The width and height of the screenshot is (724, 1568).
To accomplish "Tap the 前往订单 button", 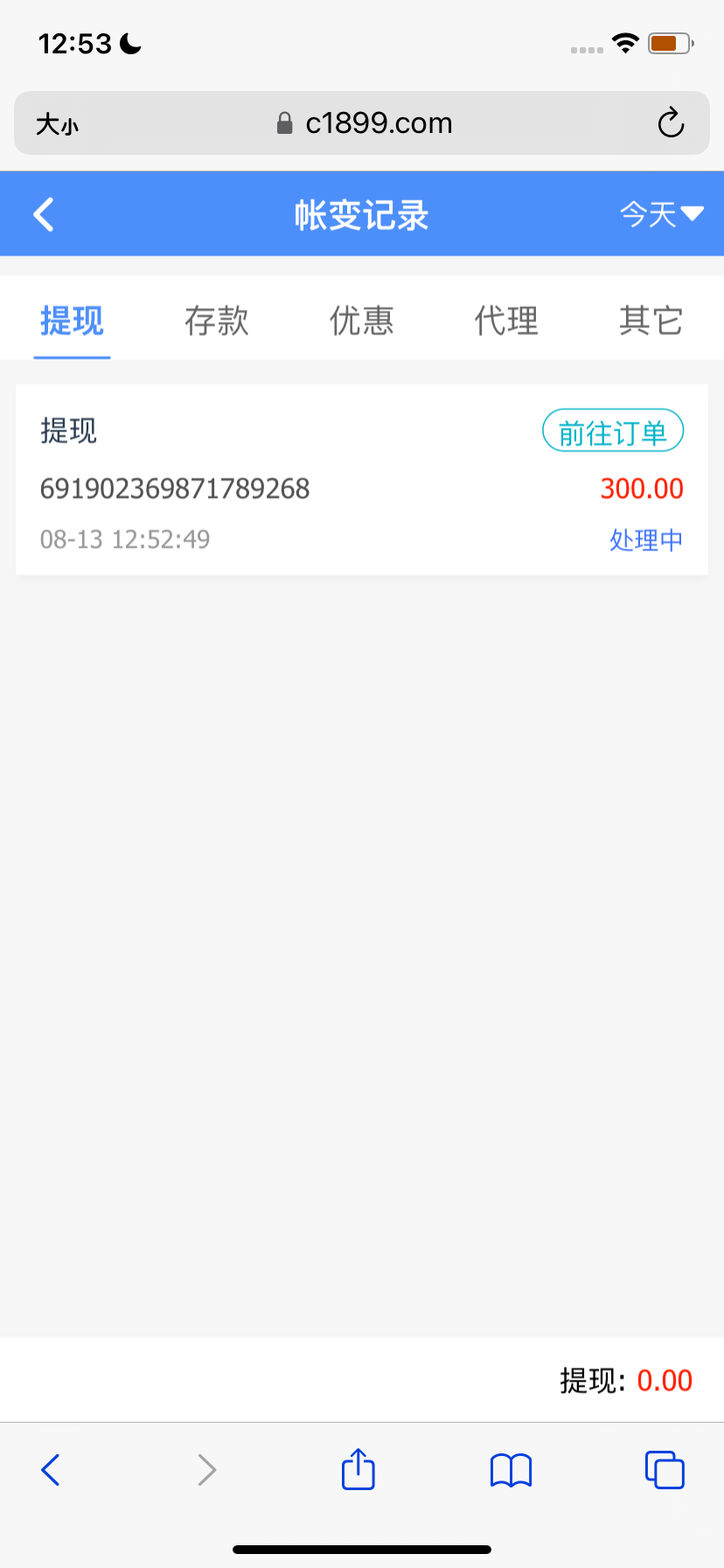I will click(x=612, y=431).
